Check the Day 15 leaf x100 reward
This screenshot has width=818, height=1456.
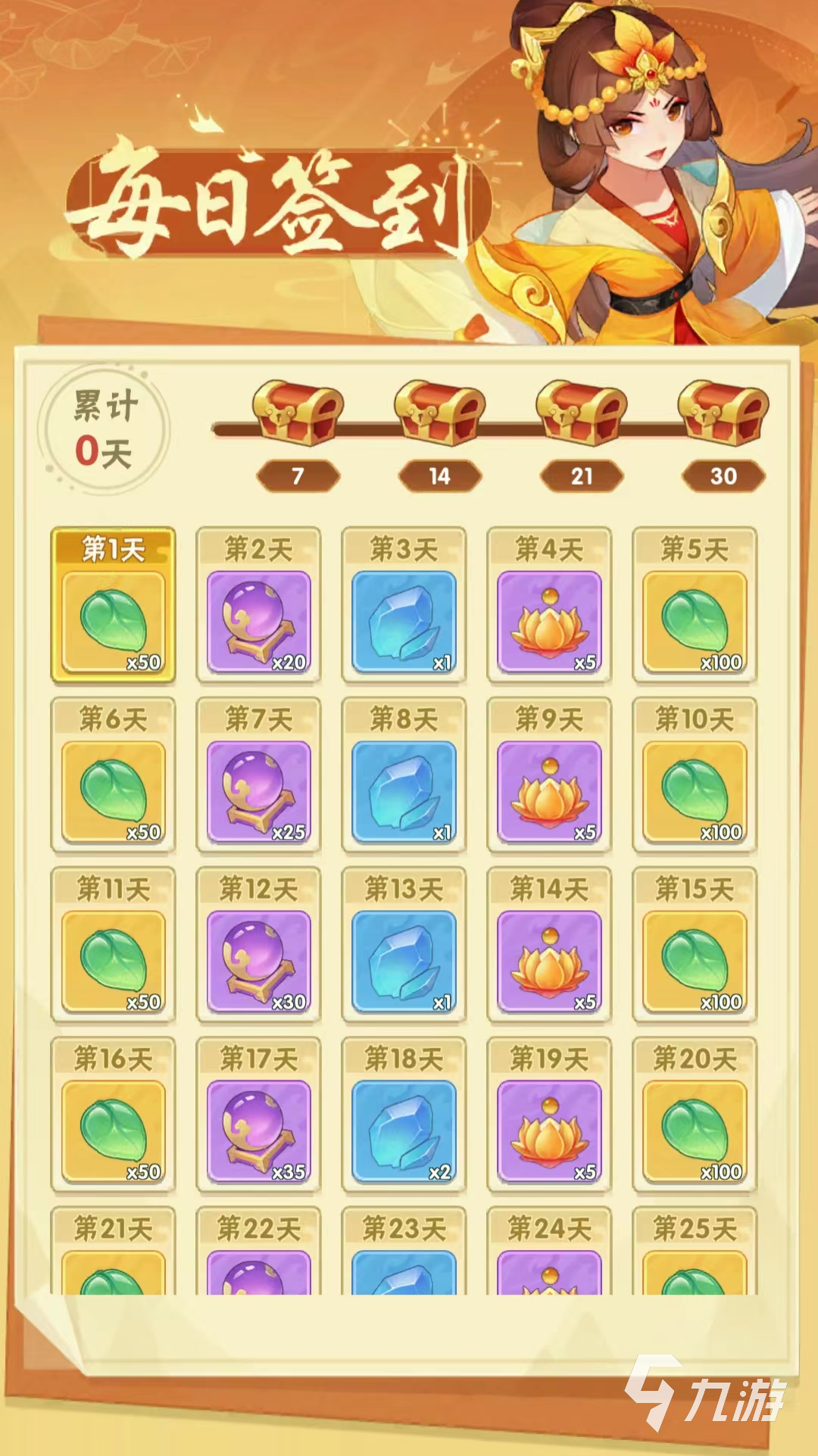695,945
